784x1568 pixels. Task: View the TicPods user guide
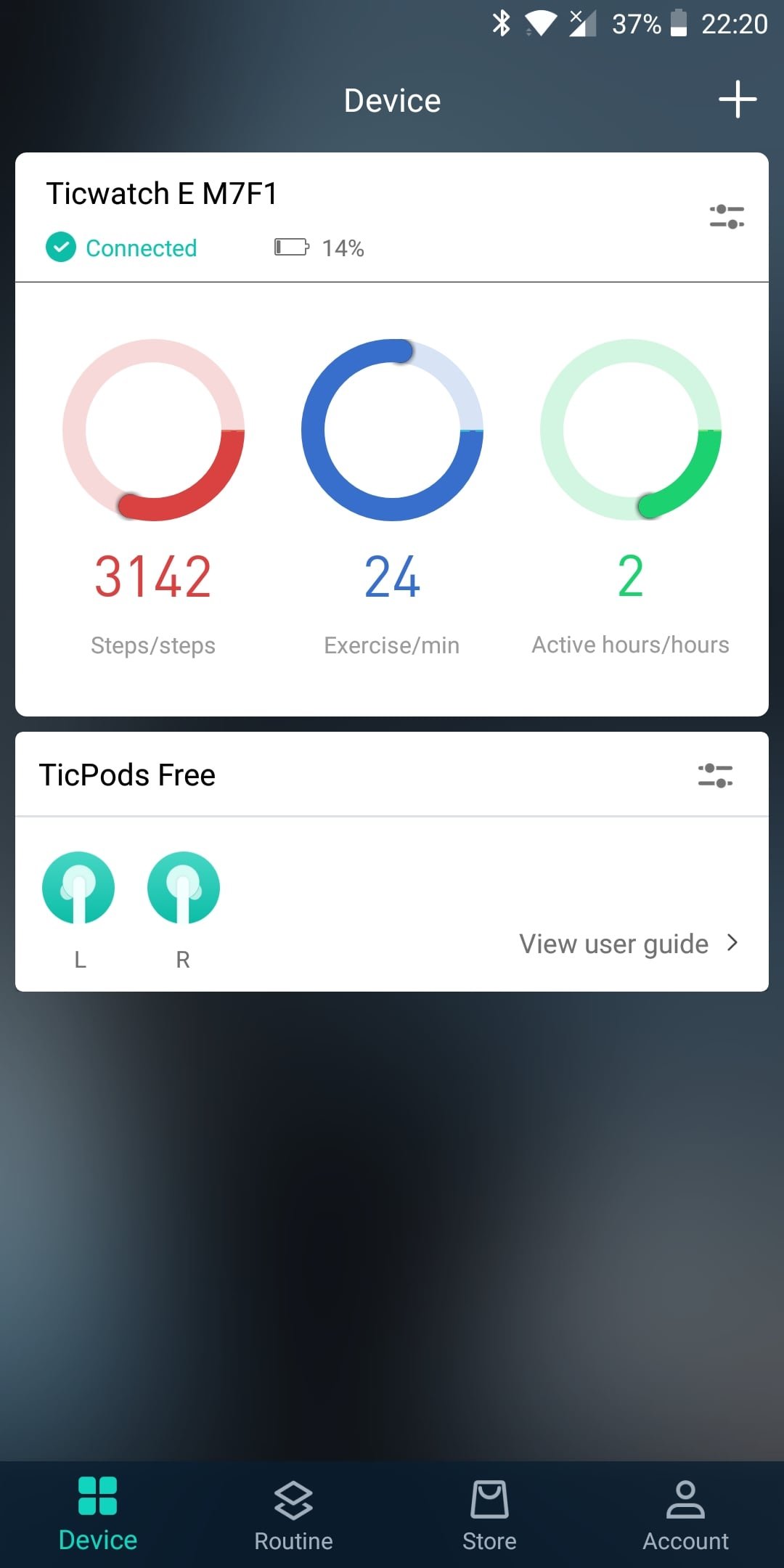(x=629, y=943)
